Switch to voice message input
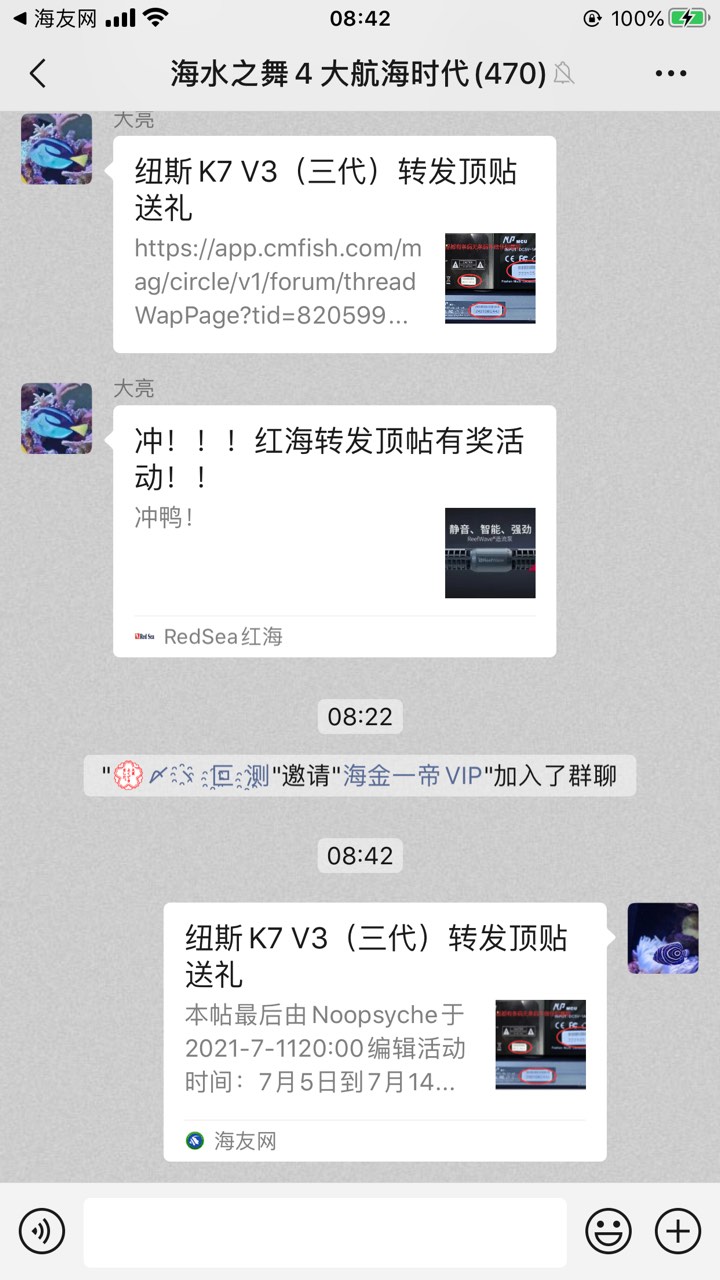 point(41,1230)
